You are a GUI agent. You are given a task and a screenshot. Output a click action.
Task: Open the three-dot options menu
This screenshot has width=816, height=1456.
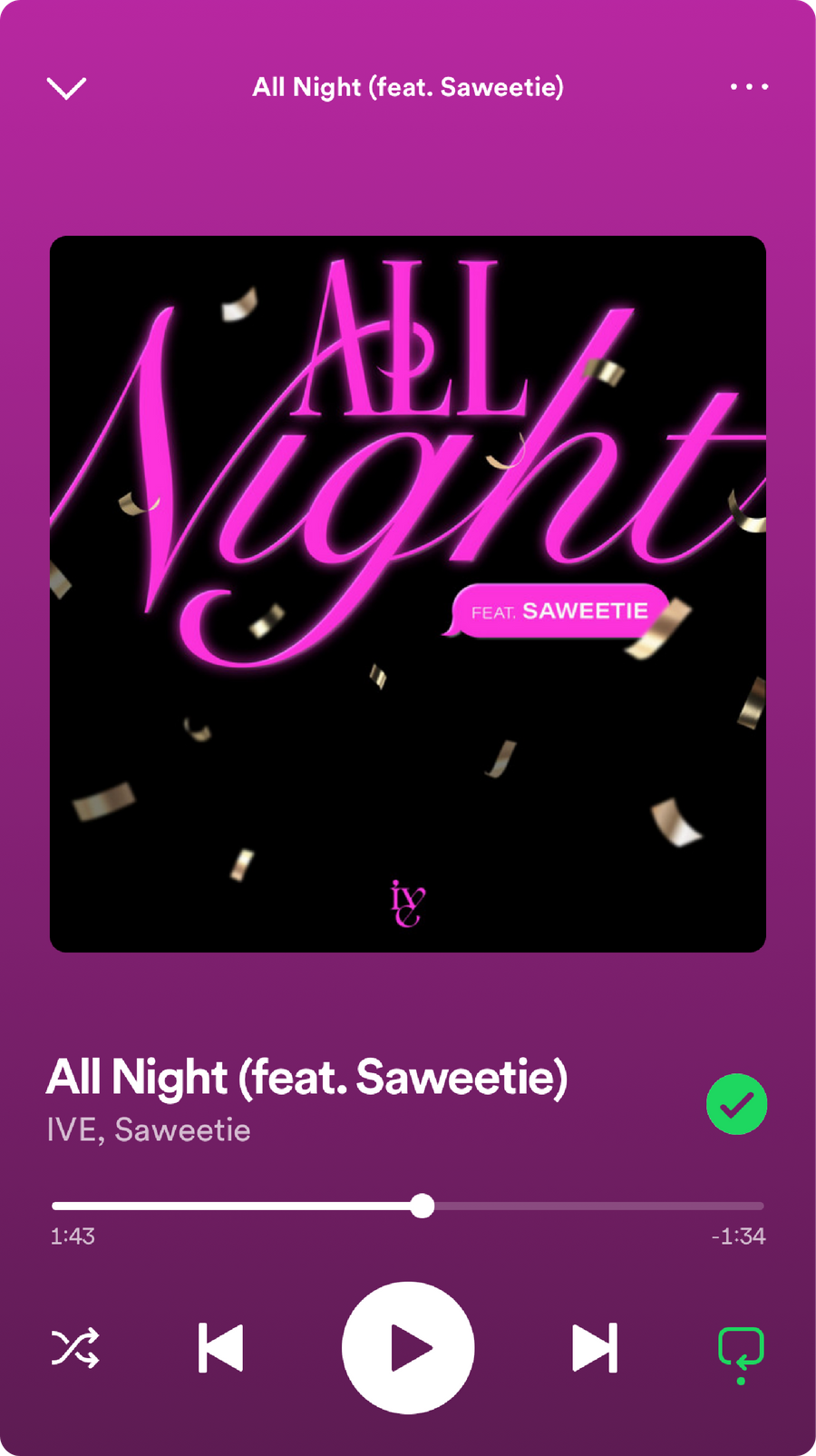[x=749, y=87]
